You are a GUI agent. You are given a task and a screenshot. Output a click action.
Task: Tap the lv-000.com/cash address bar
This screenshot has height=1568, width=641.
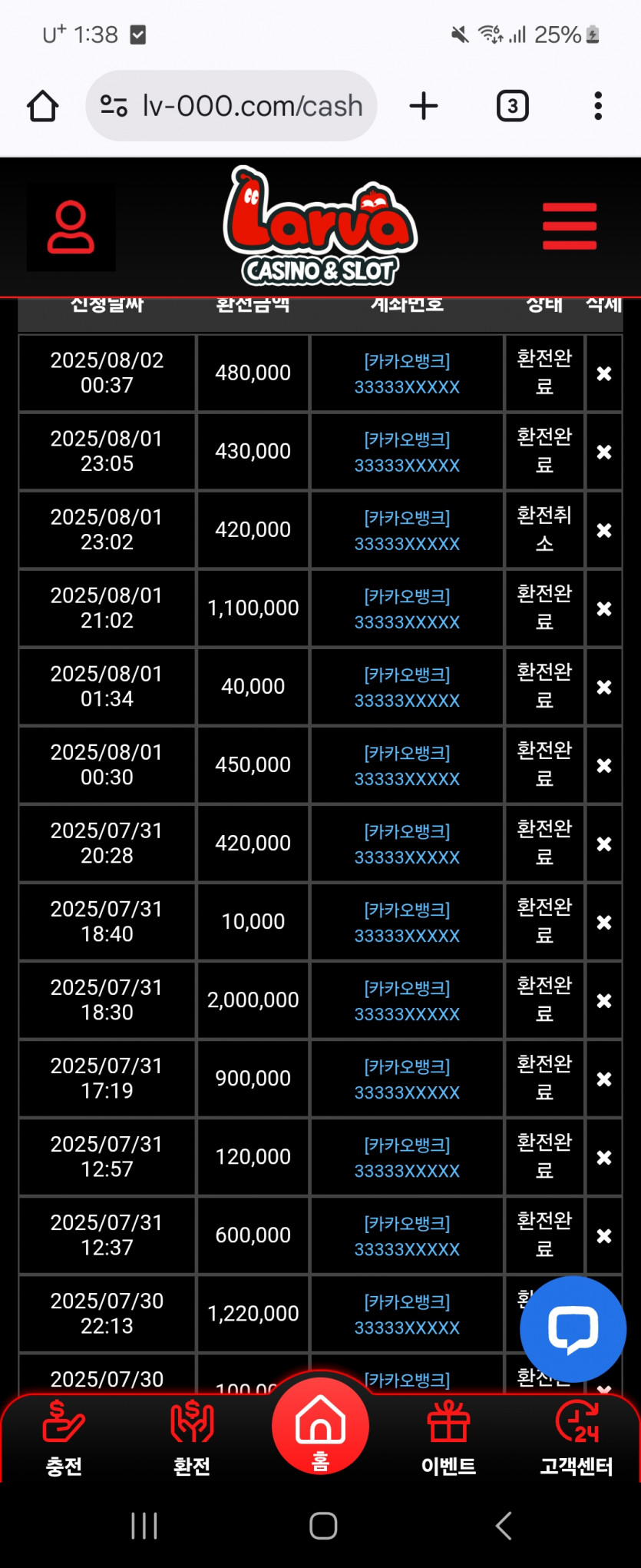231,106
